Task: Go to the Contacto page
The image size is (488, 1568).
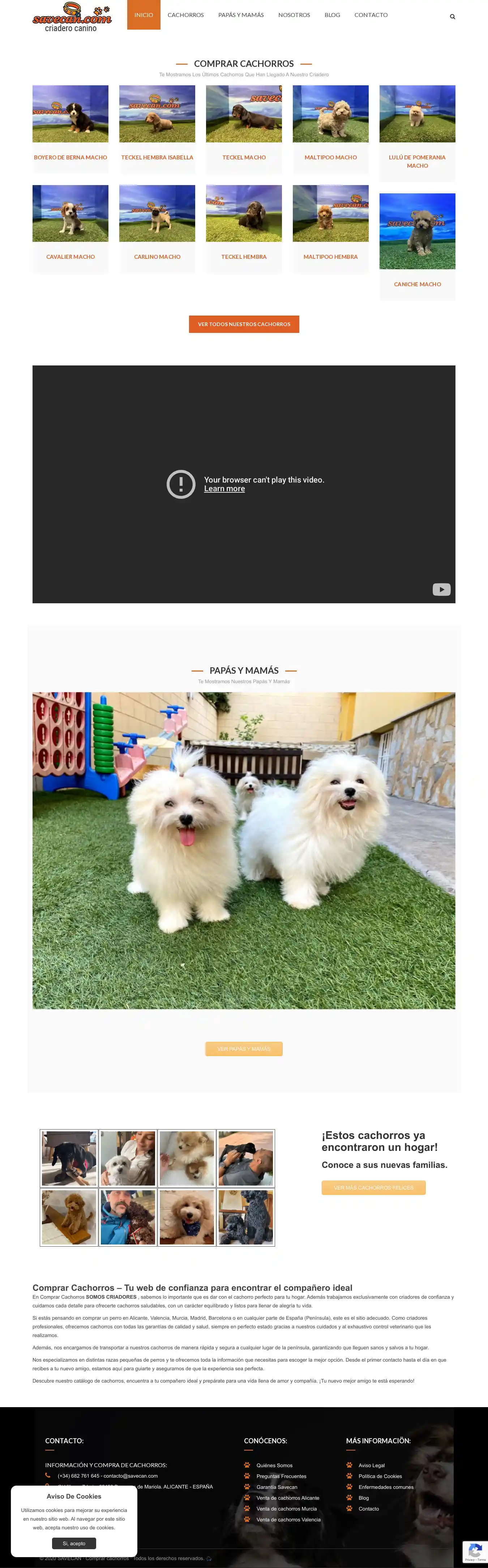Action: [x=371, y=14]
